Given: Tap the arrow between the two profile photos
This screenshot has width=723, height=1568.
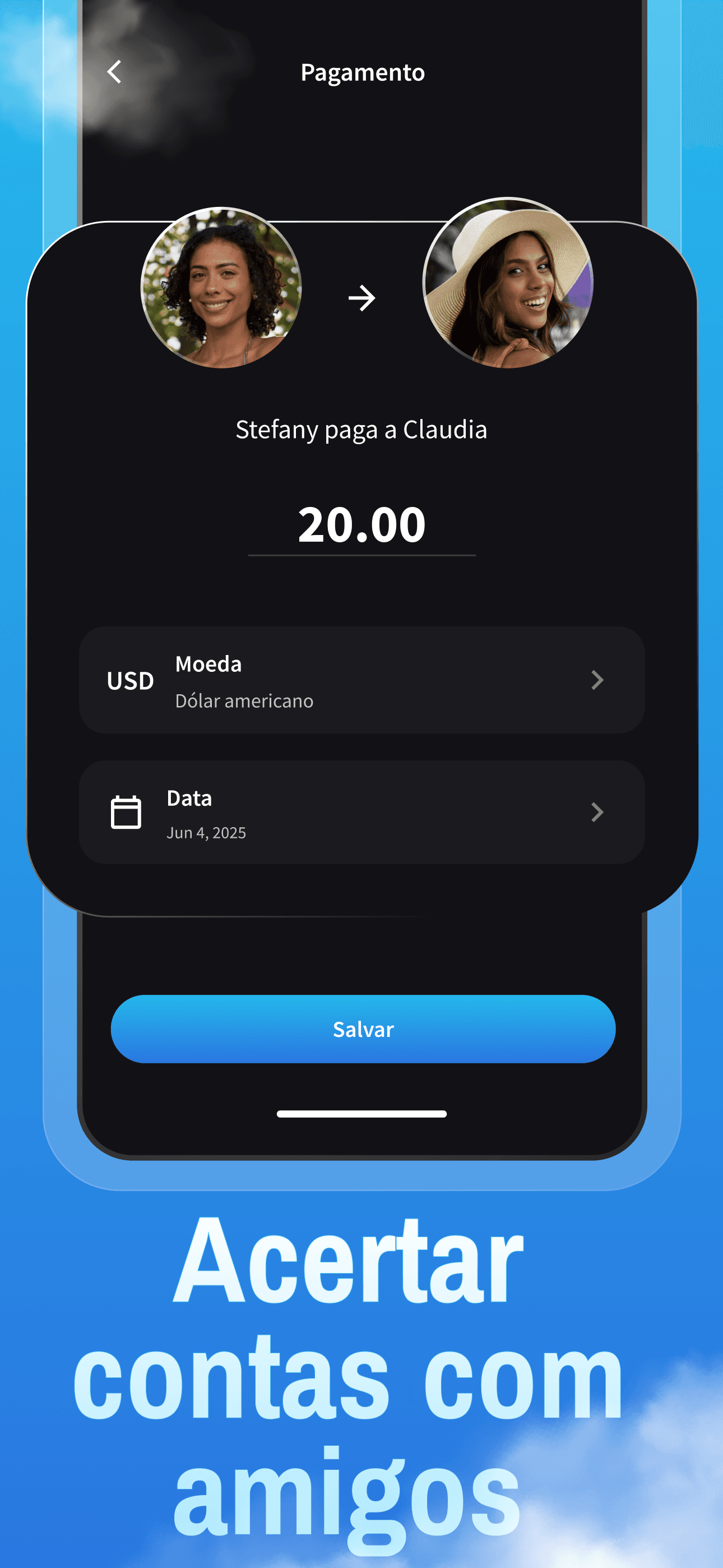Looking at the screenshot, I should click(361, 298).
